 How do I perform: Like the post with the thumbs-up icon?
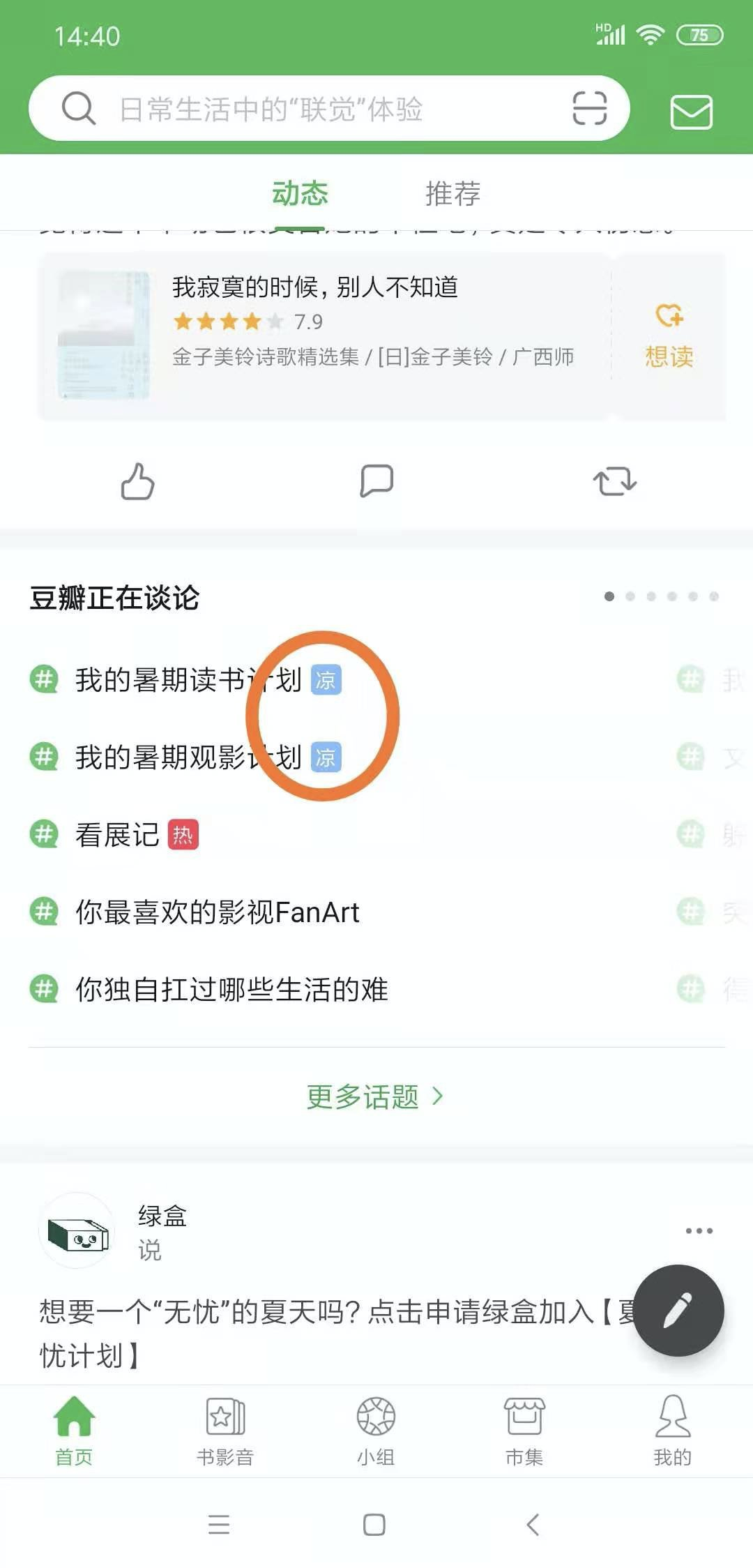pos(137,481)
